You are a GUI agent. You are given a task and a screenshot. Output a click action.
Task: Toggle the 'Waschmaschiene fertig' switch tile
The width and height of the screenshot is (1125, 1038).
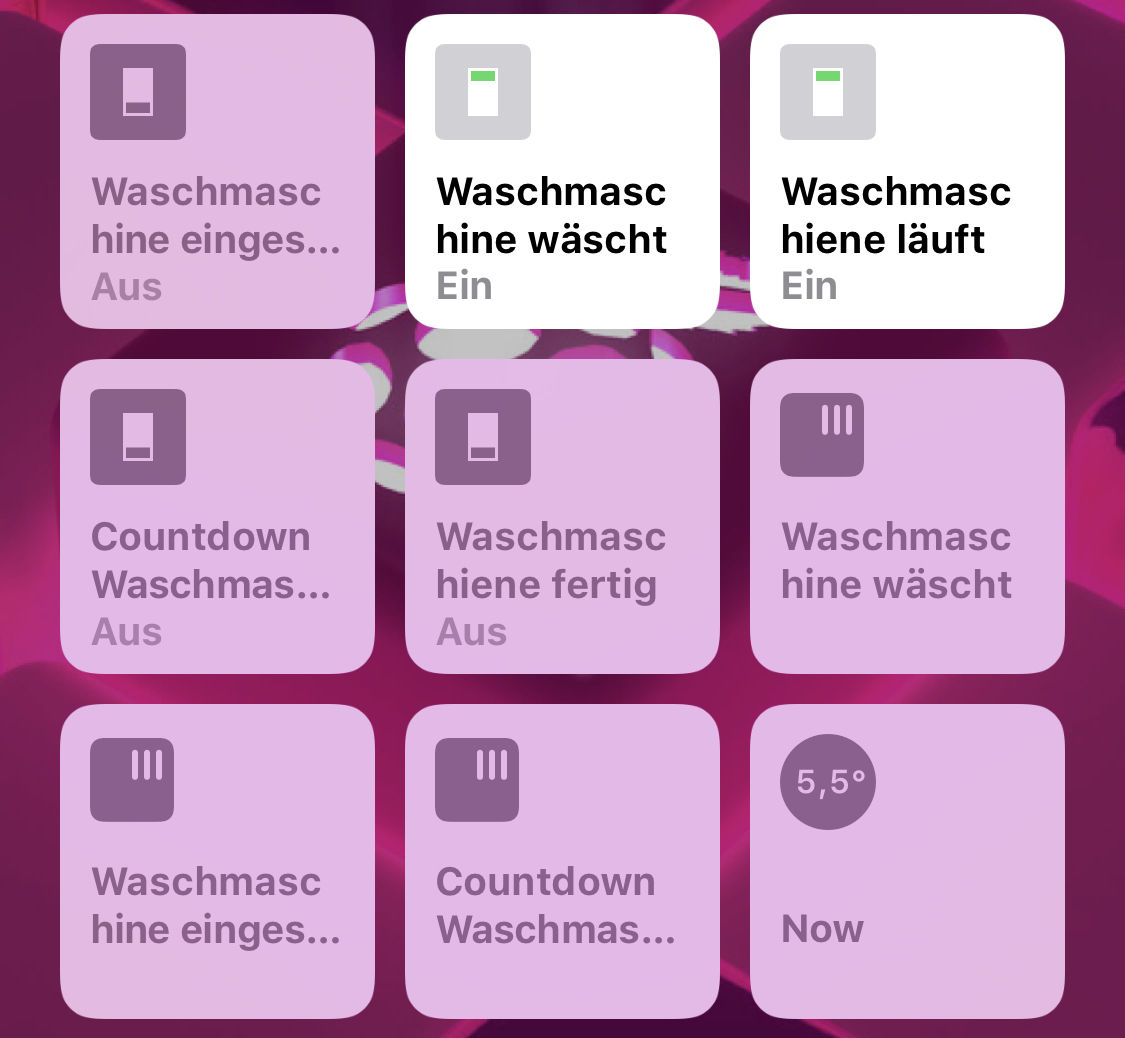(x=562, y=517)
